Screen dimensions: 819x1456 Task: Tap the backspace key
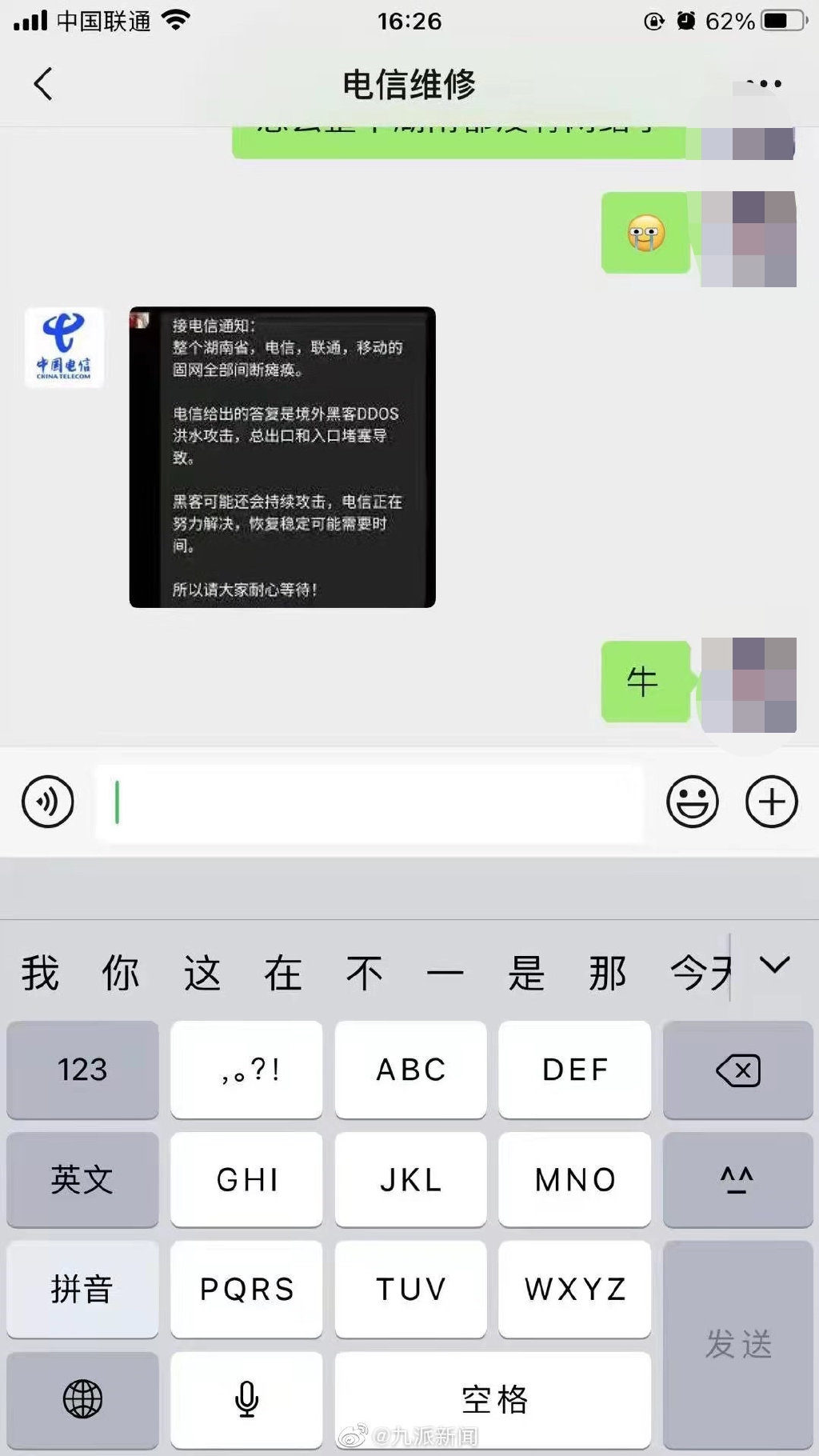coord(737,1070)
